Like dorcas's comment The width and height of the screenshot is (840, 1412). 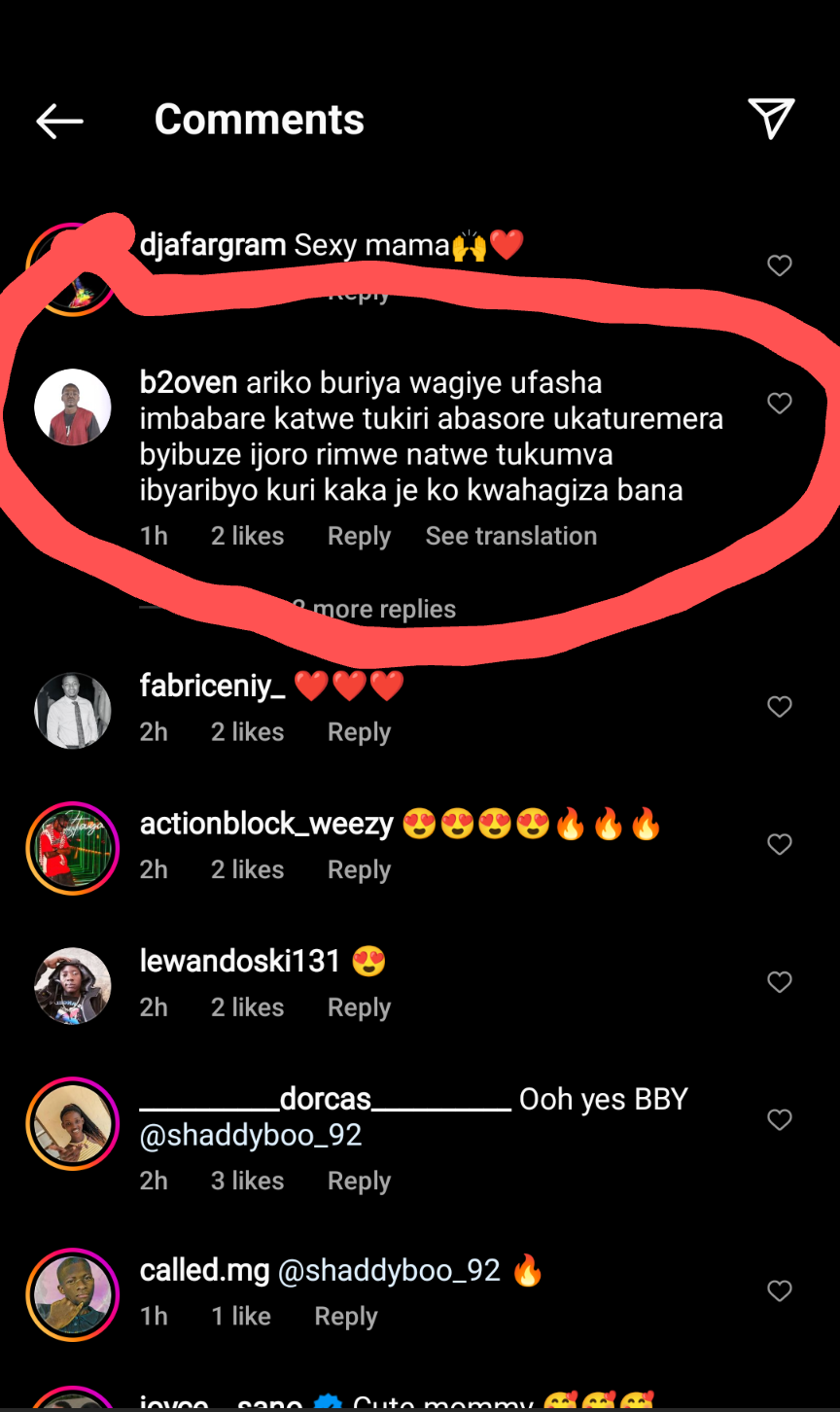click(x=780, y=1120)
